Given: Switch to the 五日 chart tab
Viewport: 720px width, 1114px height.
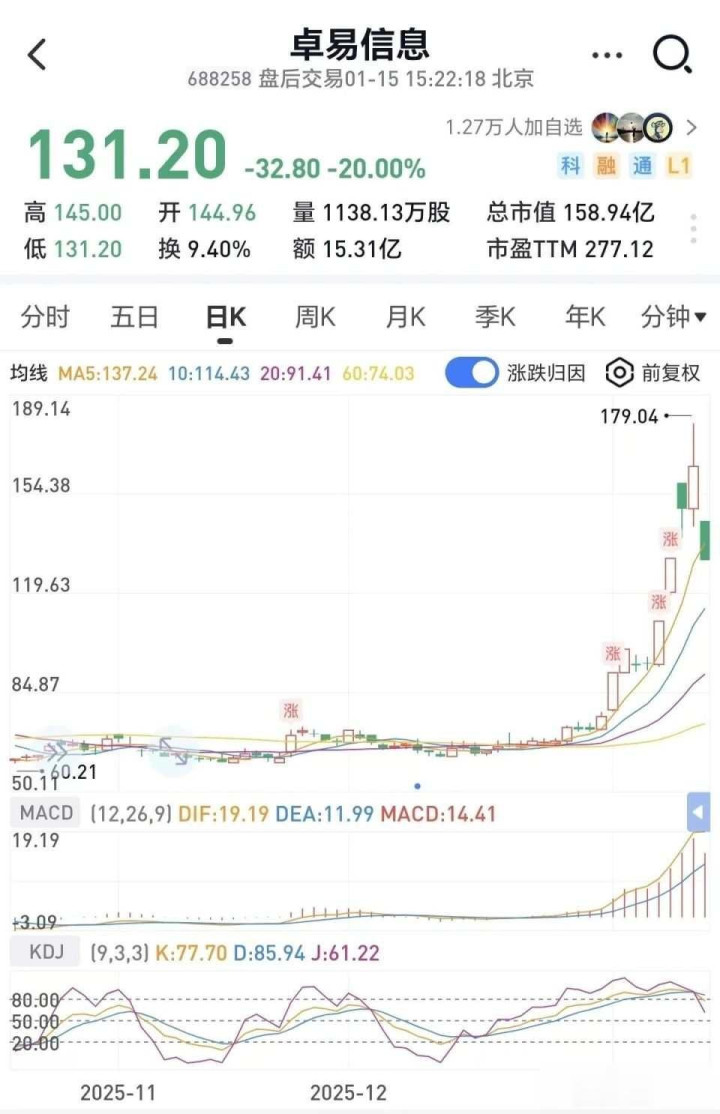Looking at the screenshot, I should pos(135,317).
